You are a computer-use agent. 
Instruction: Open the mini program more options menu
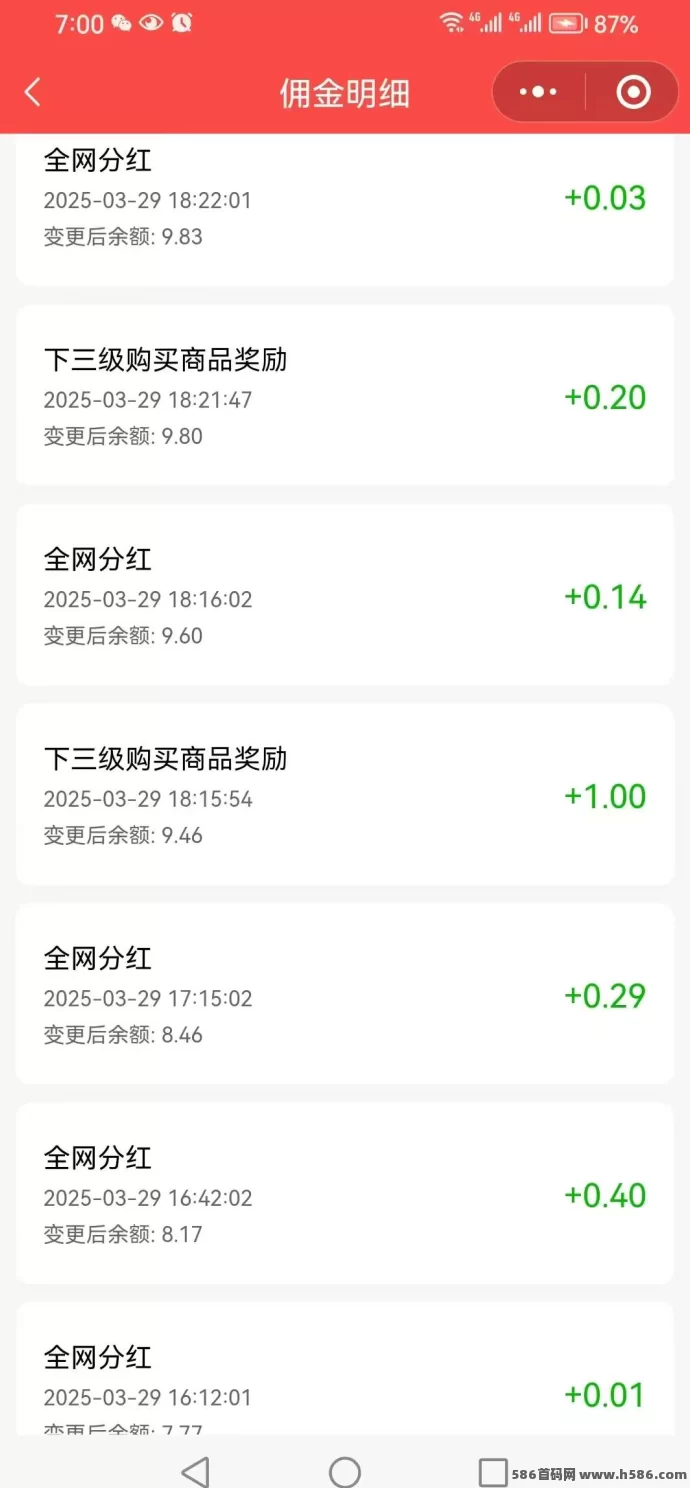[538, 93]
